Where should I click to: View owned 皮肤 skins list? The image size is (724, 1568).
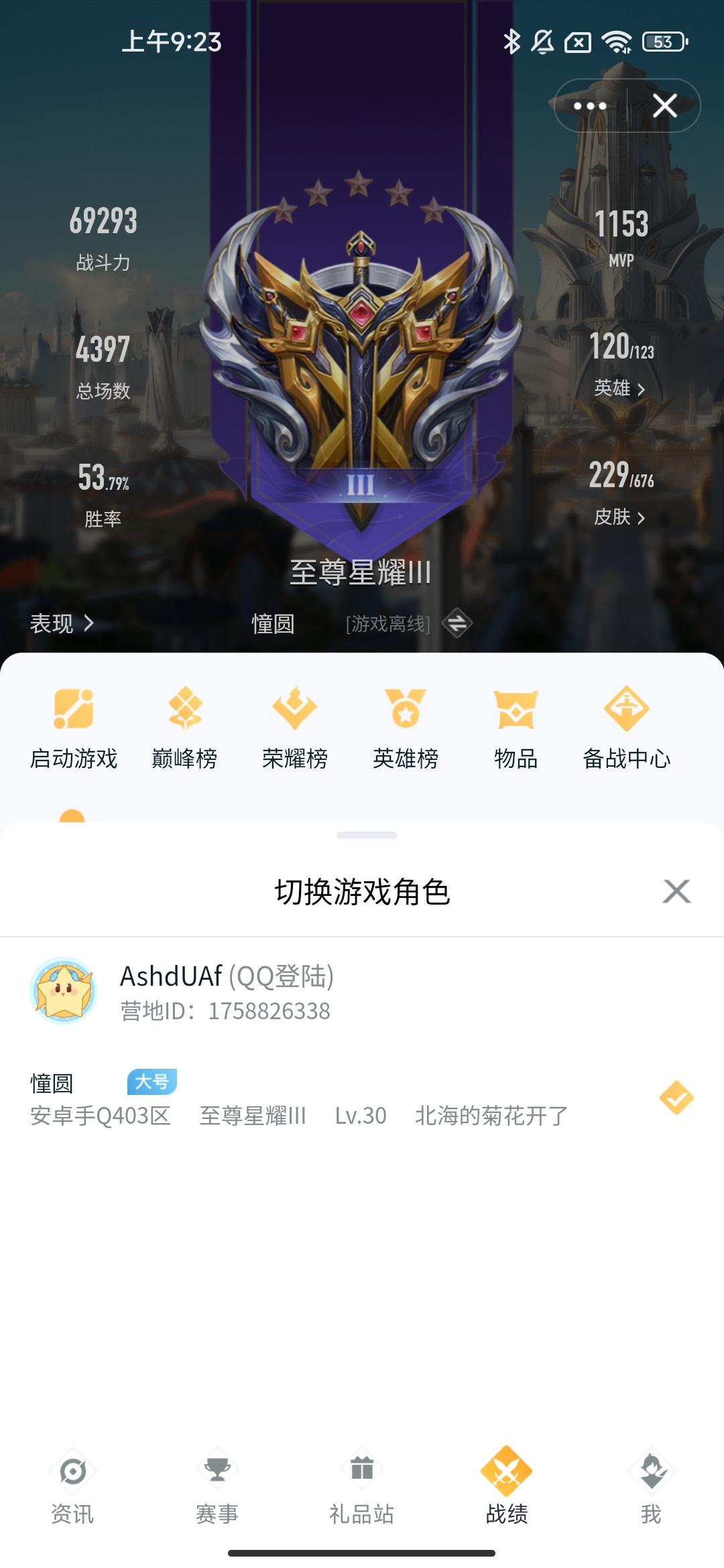(x=620, y=517)
